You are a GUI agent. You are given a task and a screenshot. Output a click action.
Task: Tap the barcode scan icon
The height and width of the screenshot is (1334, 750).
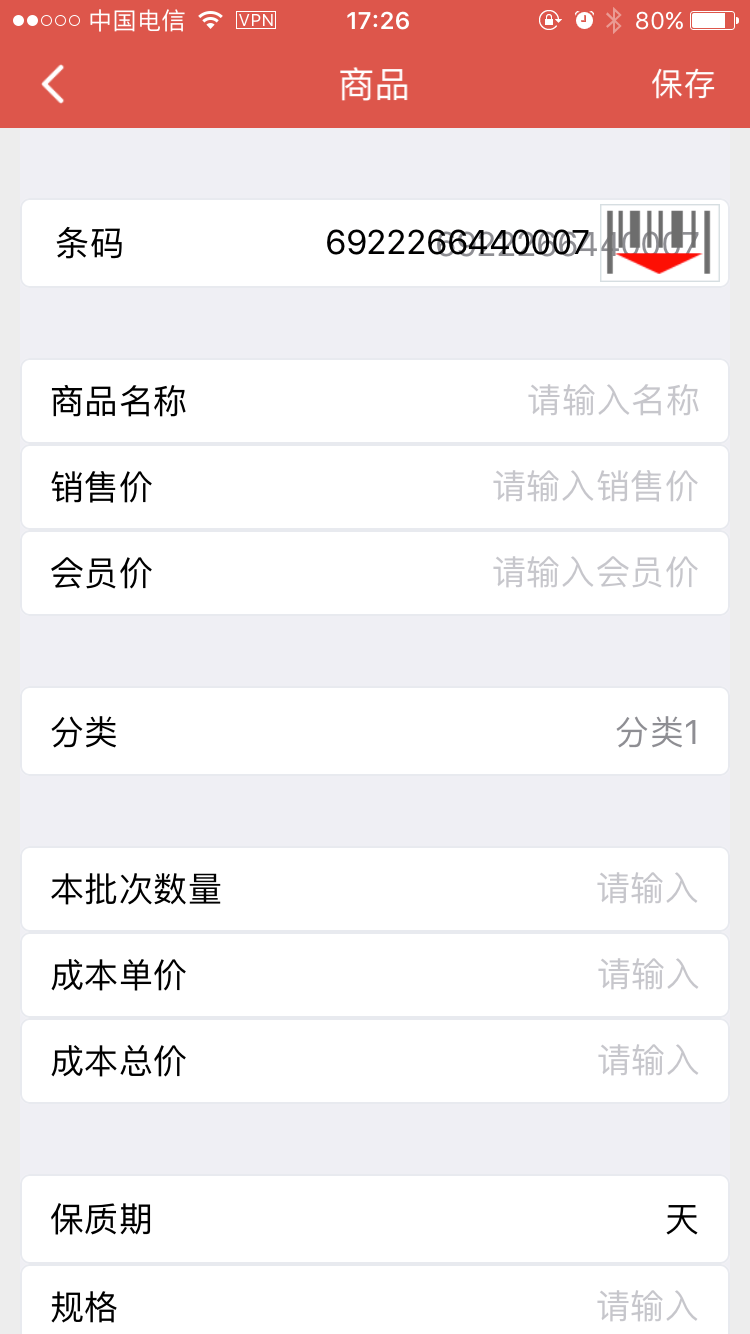(659, 243)
